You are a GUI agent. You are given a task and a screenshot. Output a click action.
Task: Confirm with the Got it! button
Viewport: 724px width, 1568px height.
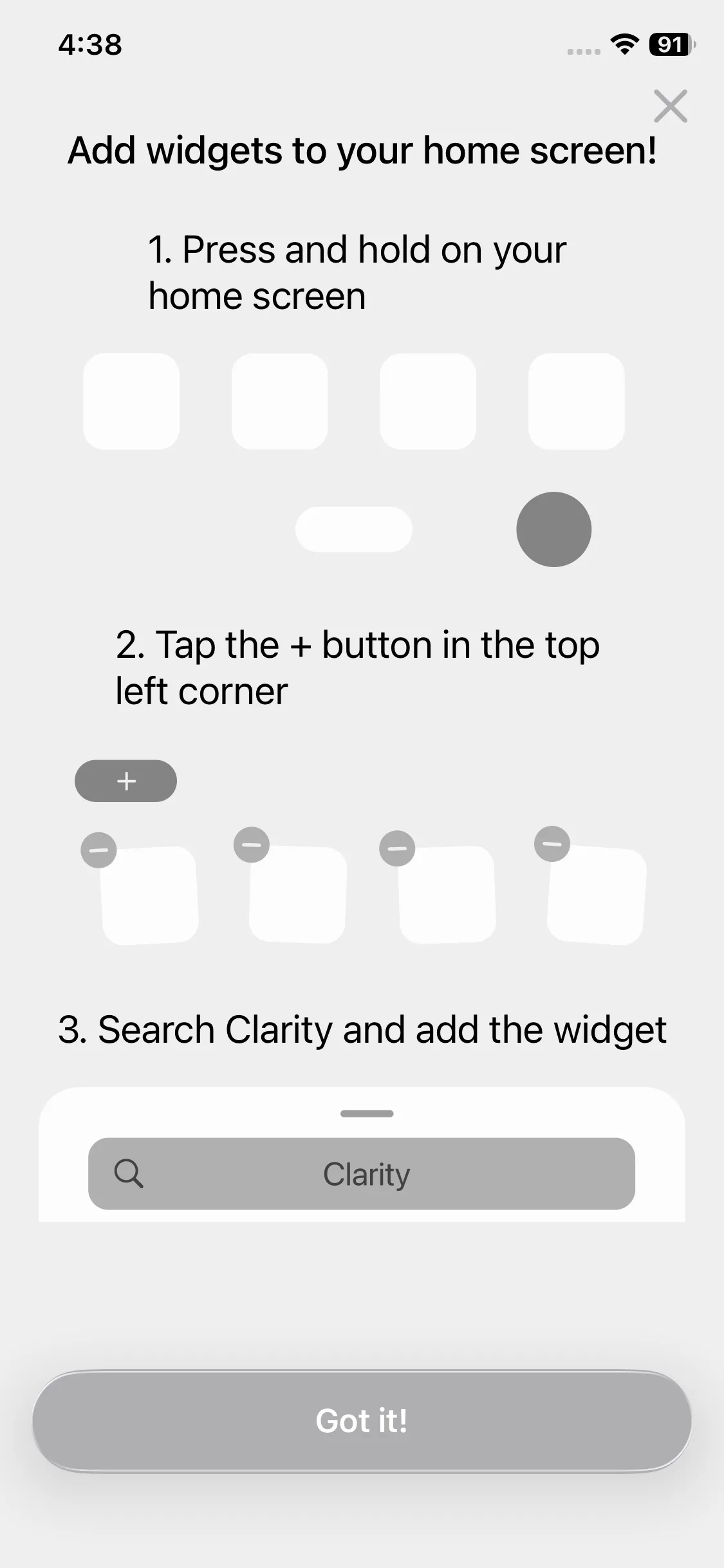(362, 1421)
